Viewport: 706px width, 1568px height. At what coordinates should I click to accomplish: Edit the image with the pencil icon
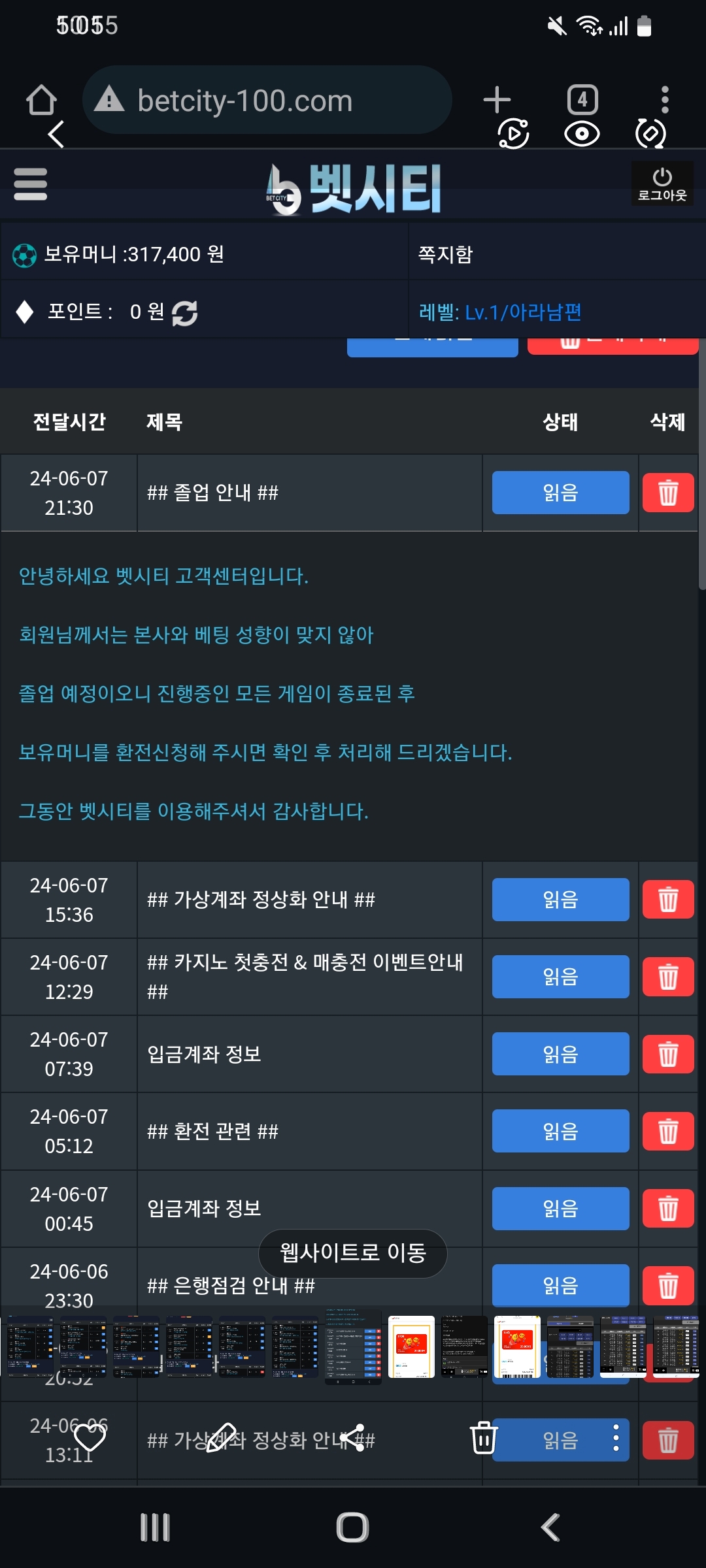click(221, 1438)
